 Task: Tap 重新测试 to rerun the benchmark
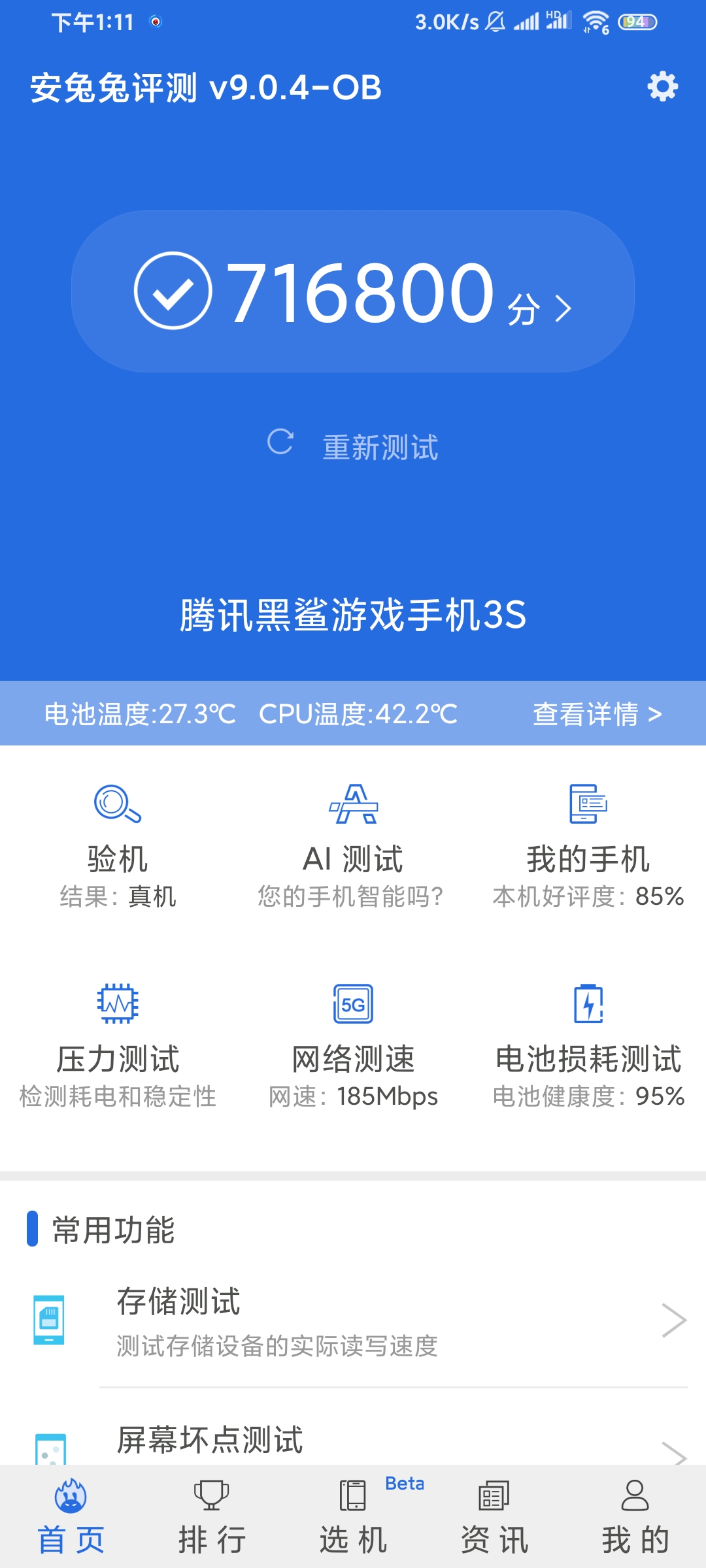point(353,446)
